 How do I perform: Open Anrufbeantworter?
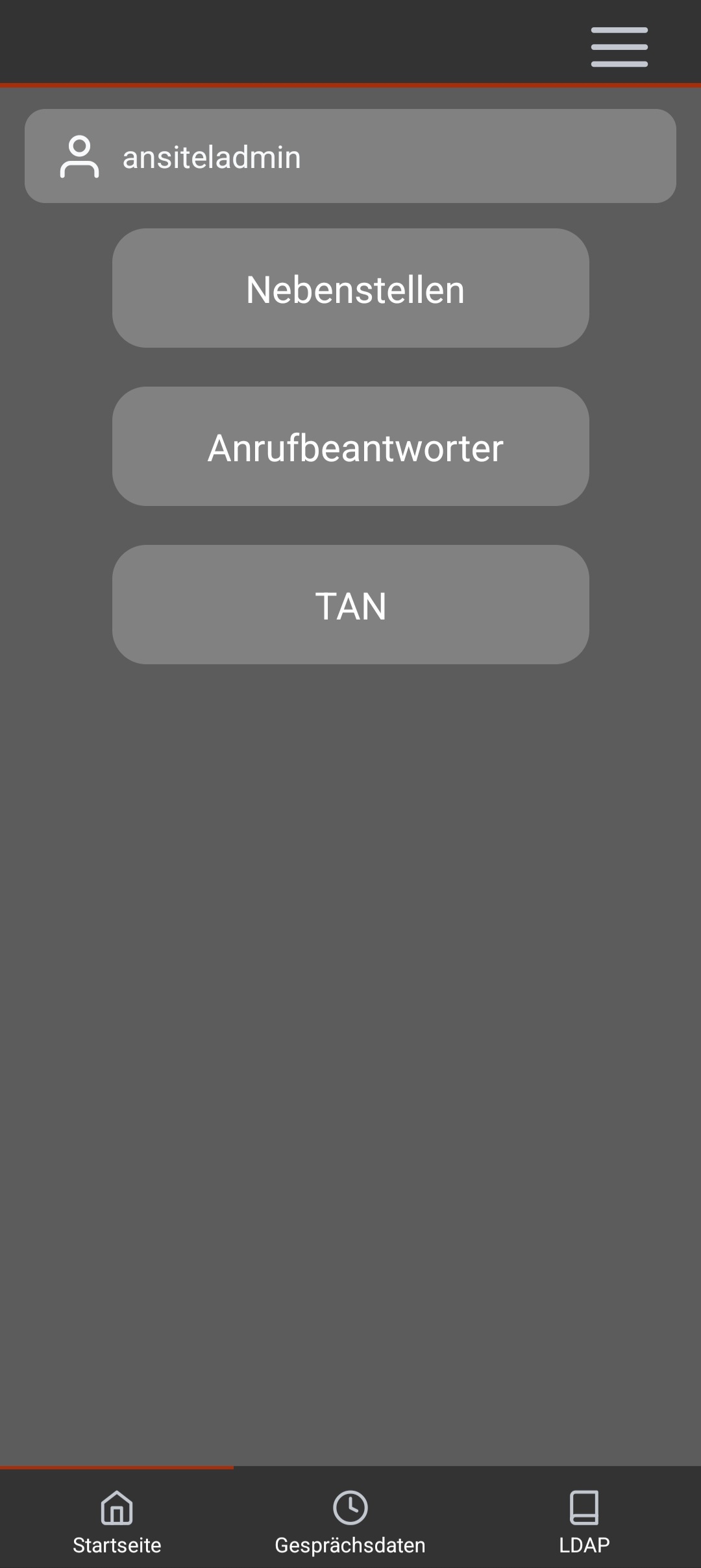click(350, 446)
